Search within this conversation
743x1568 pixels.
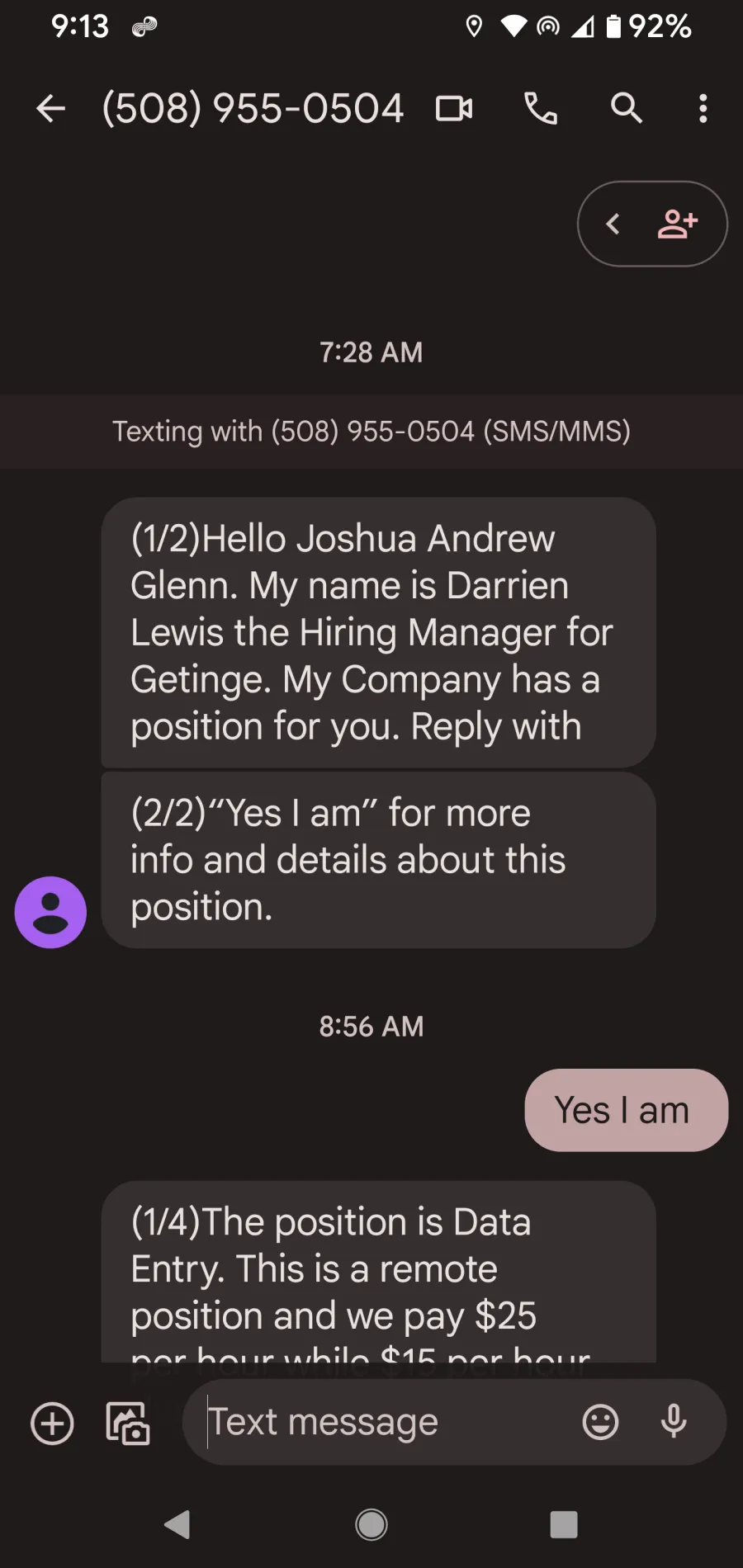coord(626,108)
